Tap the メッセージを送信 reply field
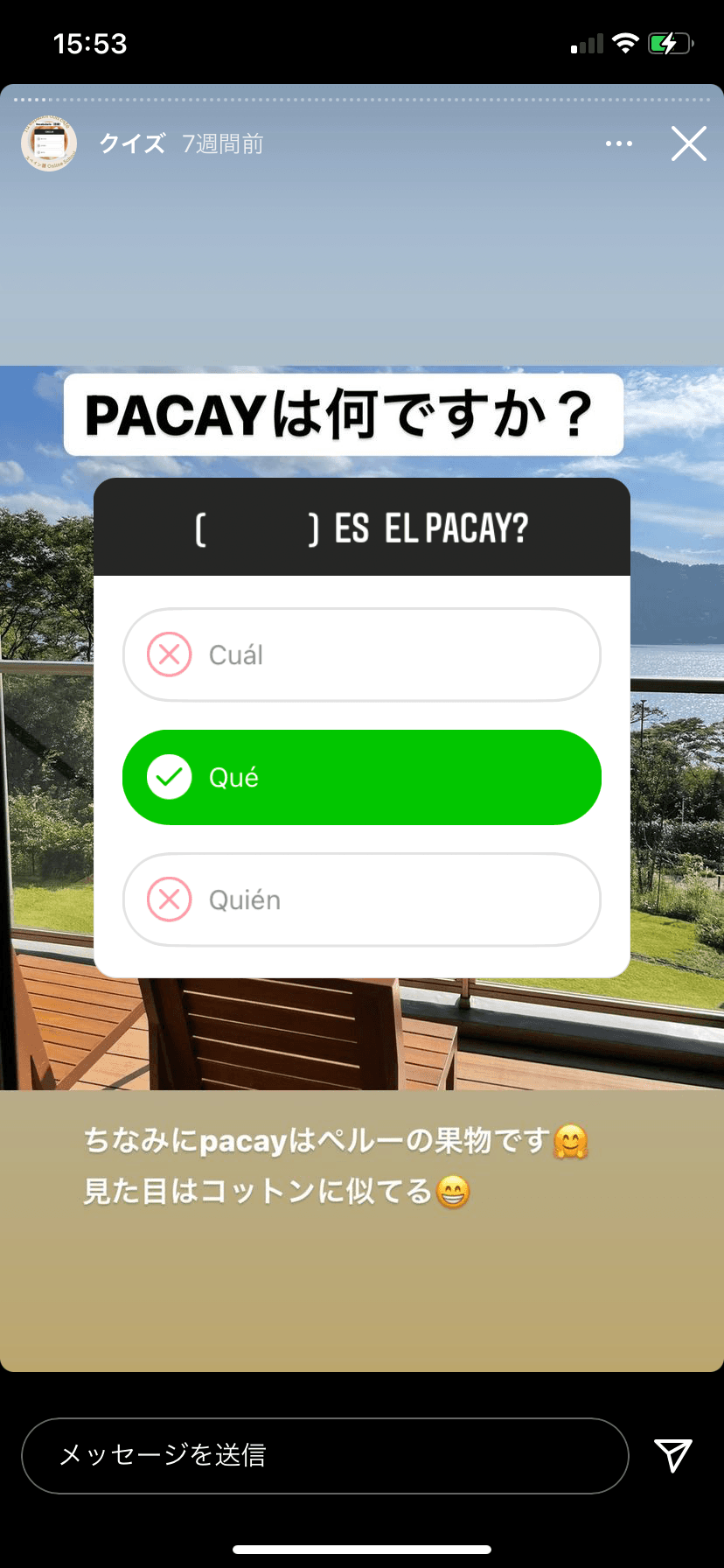The width and height of the screenshot is (724, 1568). (324, 1455)
